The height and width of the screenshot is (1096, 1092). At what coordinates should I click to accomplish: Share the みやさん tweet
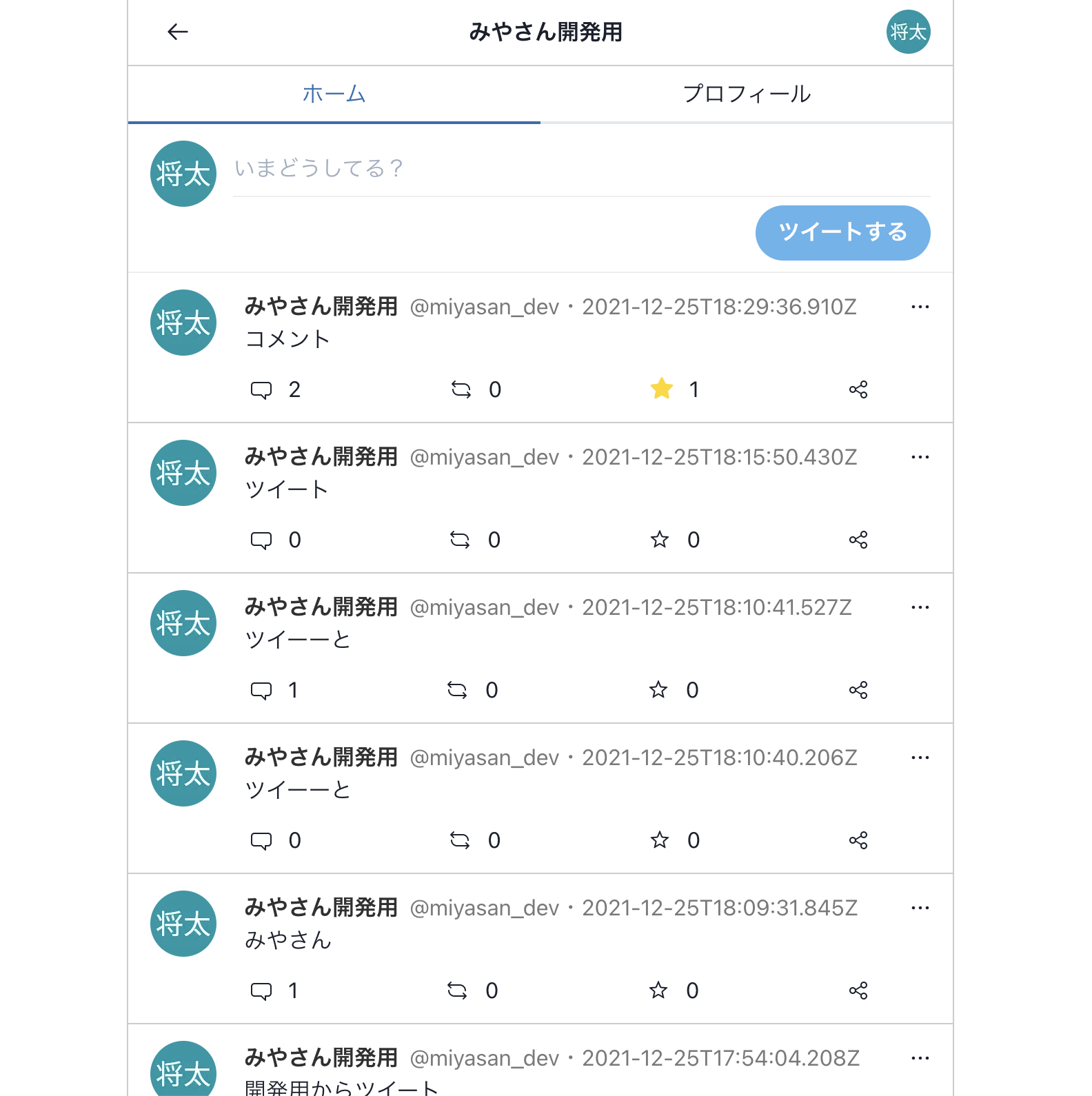(858, 991)
